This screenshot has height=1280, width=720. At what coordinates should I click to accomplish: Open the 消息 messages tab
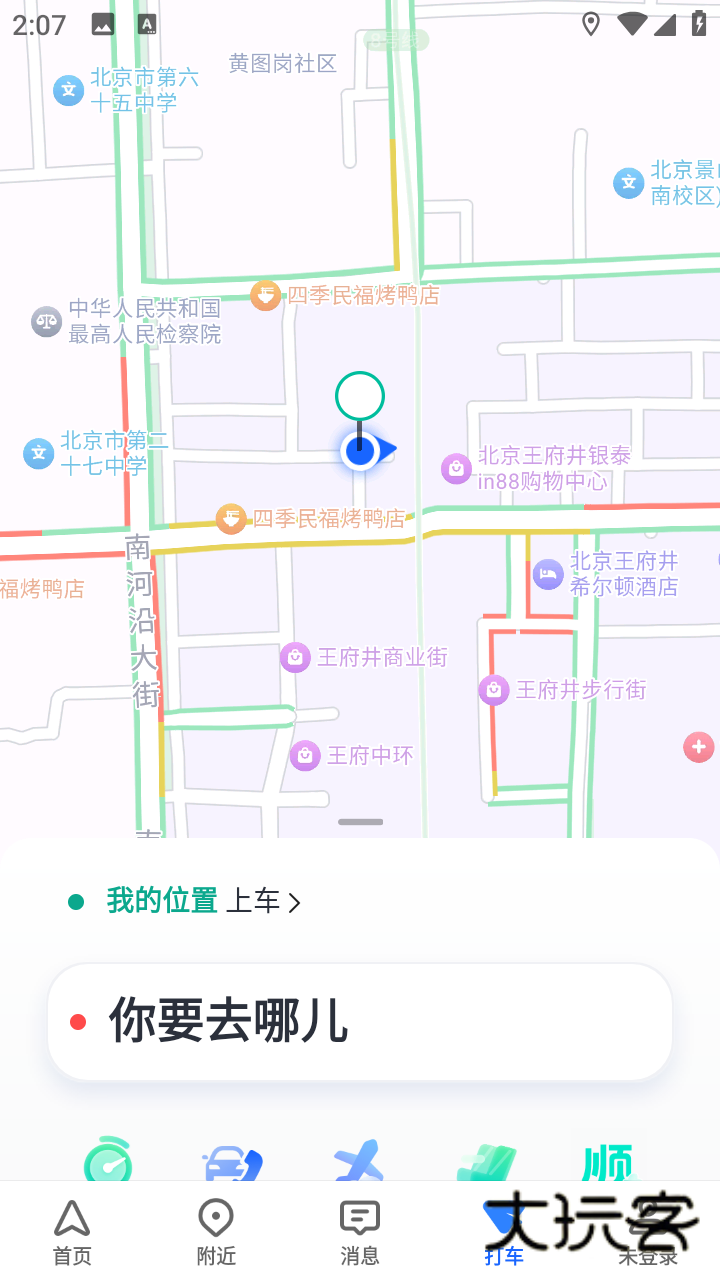pos(359,1230)
